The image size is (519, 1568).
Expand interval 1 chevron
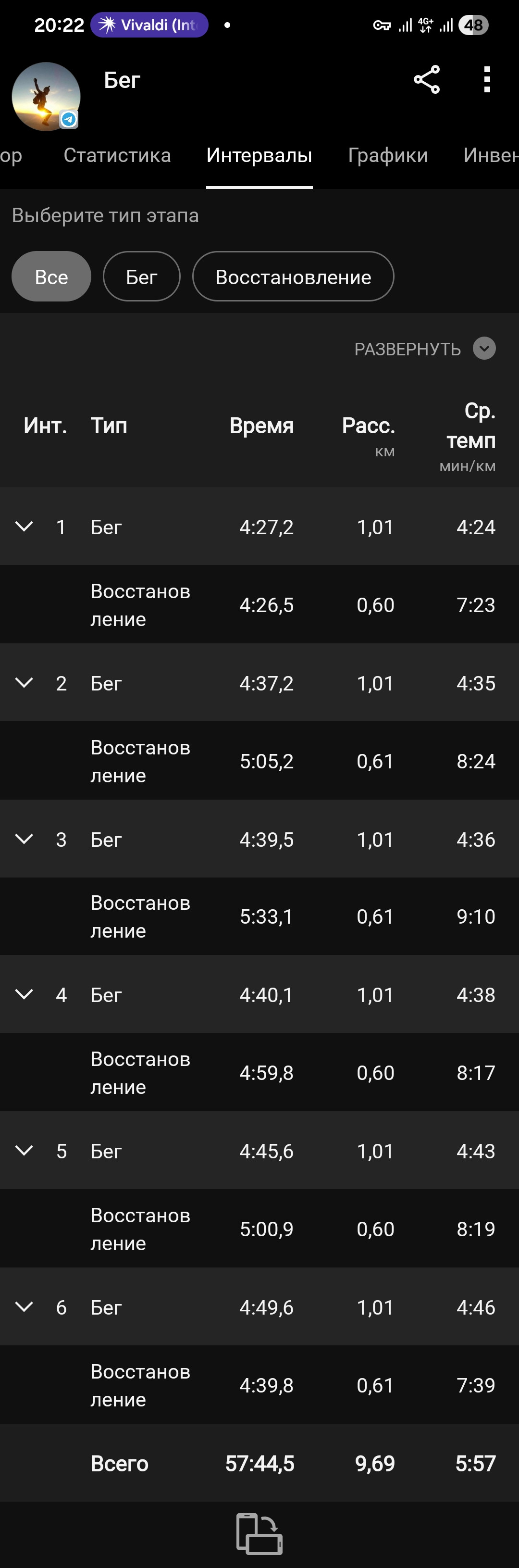[x=24, y=526]
